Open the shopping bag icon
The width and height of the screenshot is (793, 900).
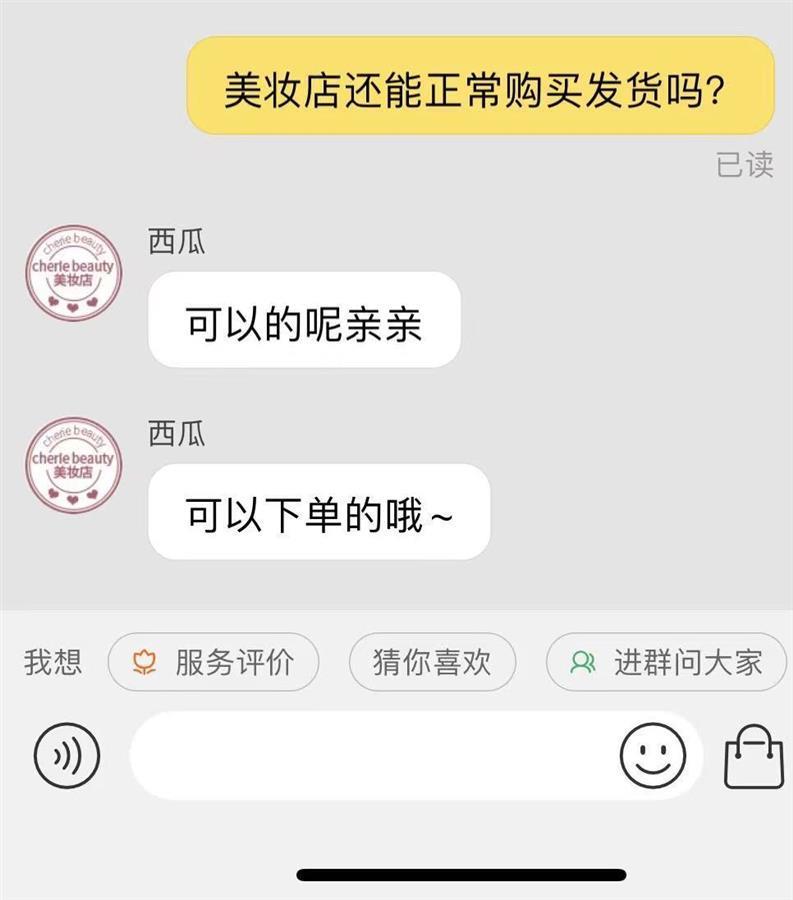[x=754, y=757]
